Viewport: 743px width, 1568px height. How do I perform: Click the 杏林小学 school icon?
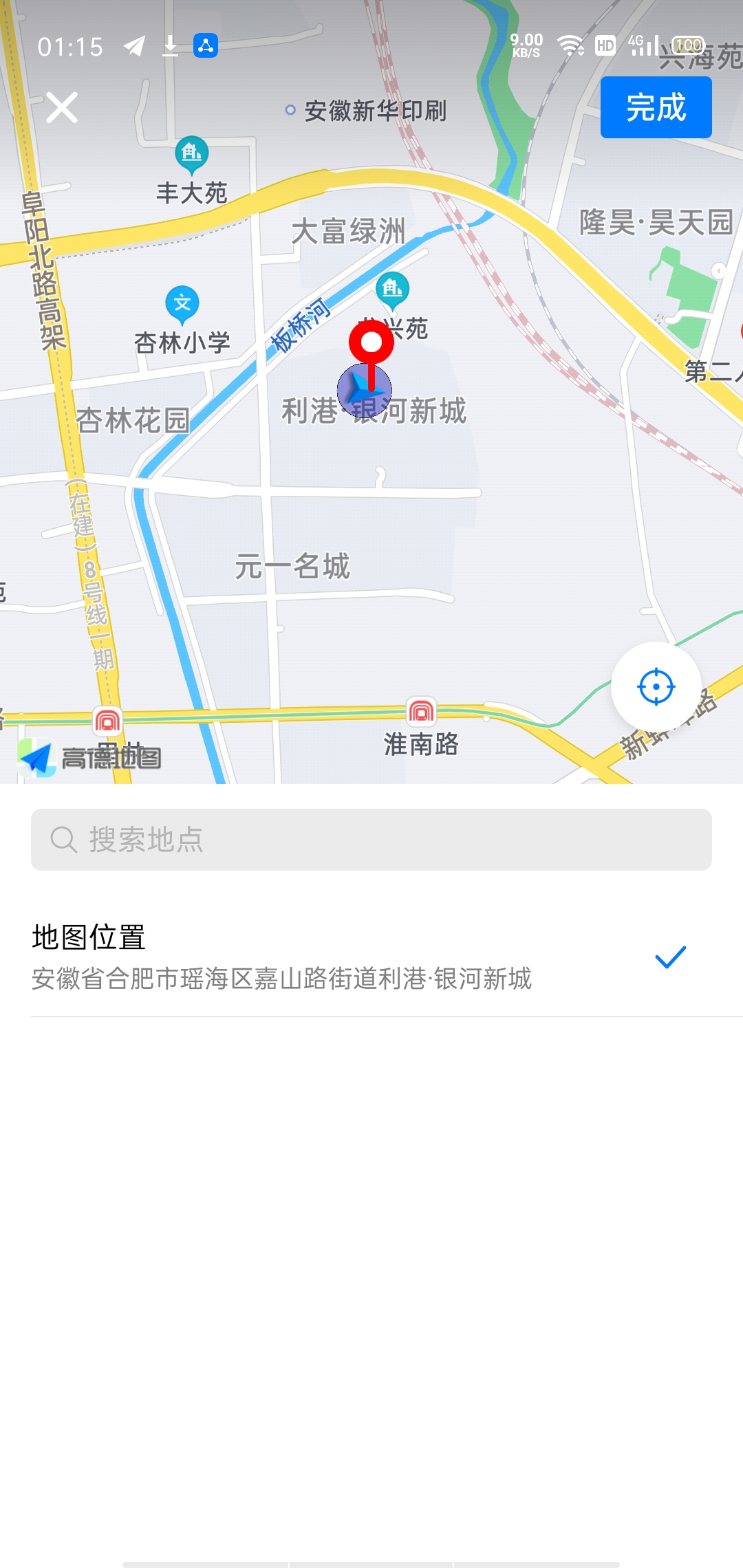tap(181, 301)
